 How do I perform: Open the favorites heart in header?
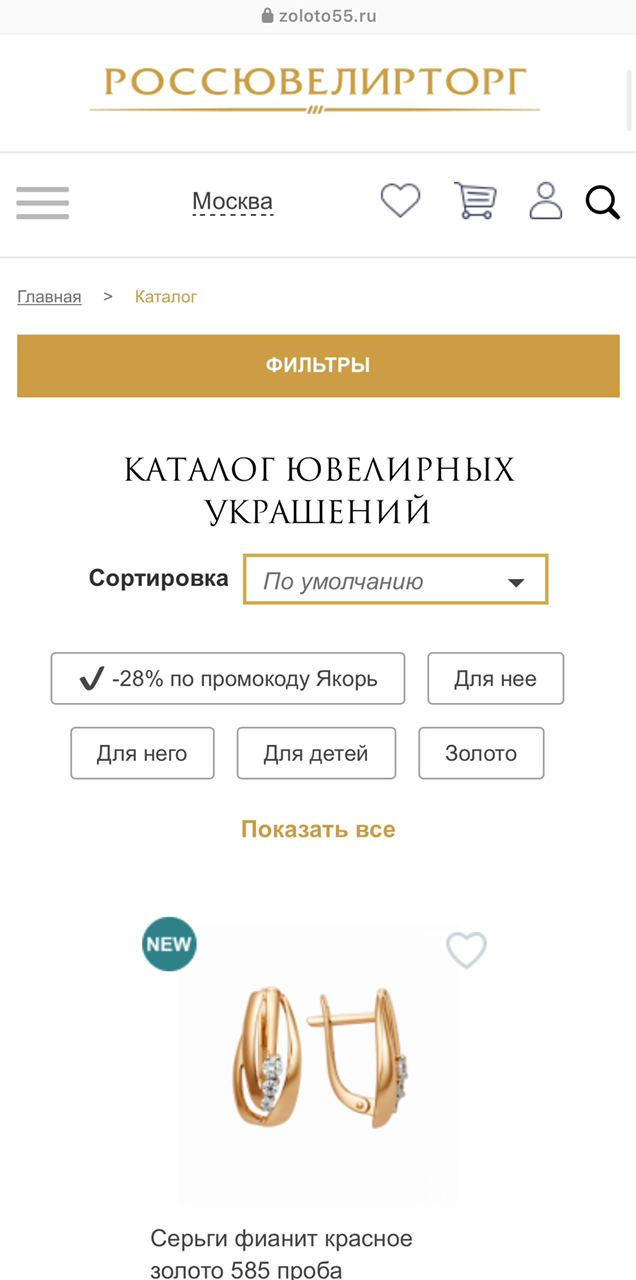pyautogui.click(x=400, y=201)
